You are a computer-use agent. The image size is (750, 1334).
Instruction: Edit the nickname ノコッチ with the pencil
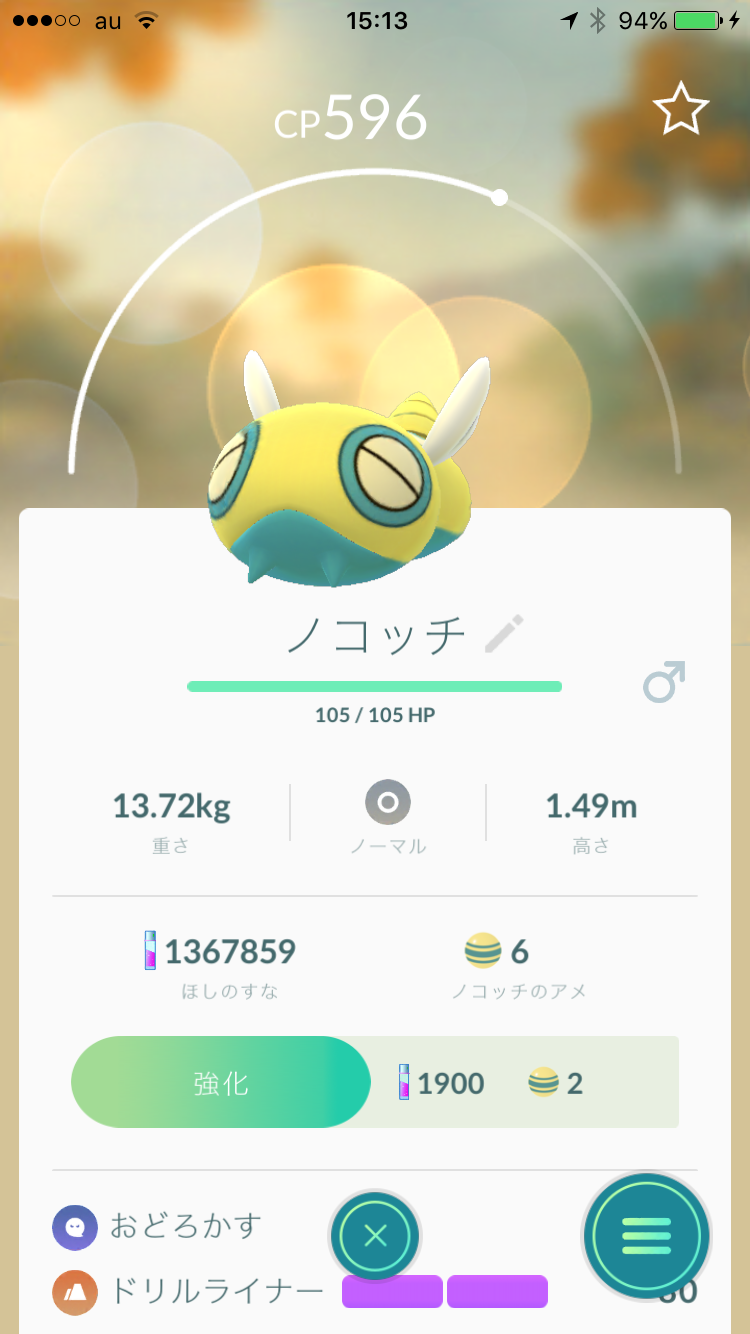tap(504, 635)
